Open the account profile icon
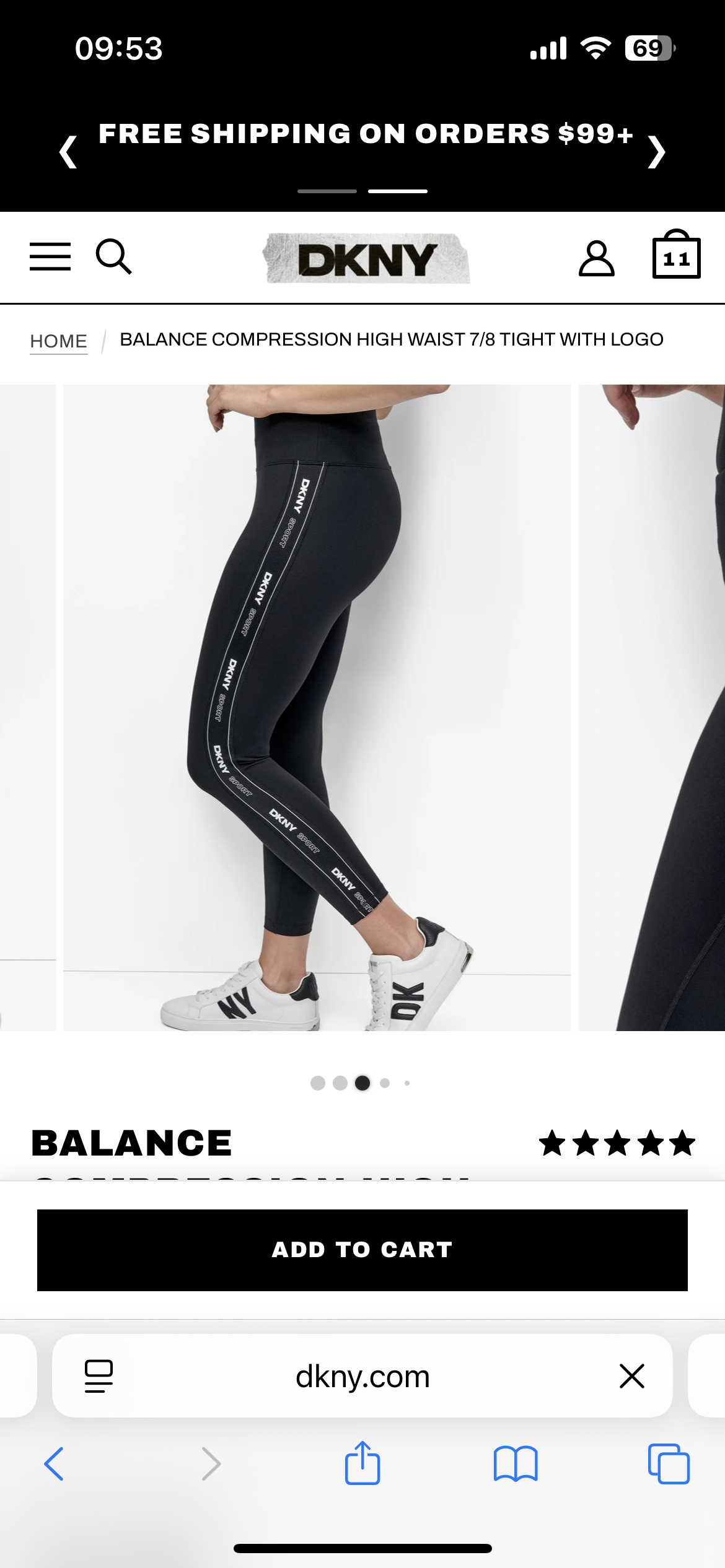The width and height of the screenshot is (725, 1568). point(596,258)
